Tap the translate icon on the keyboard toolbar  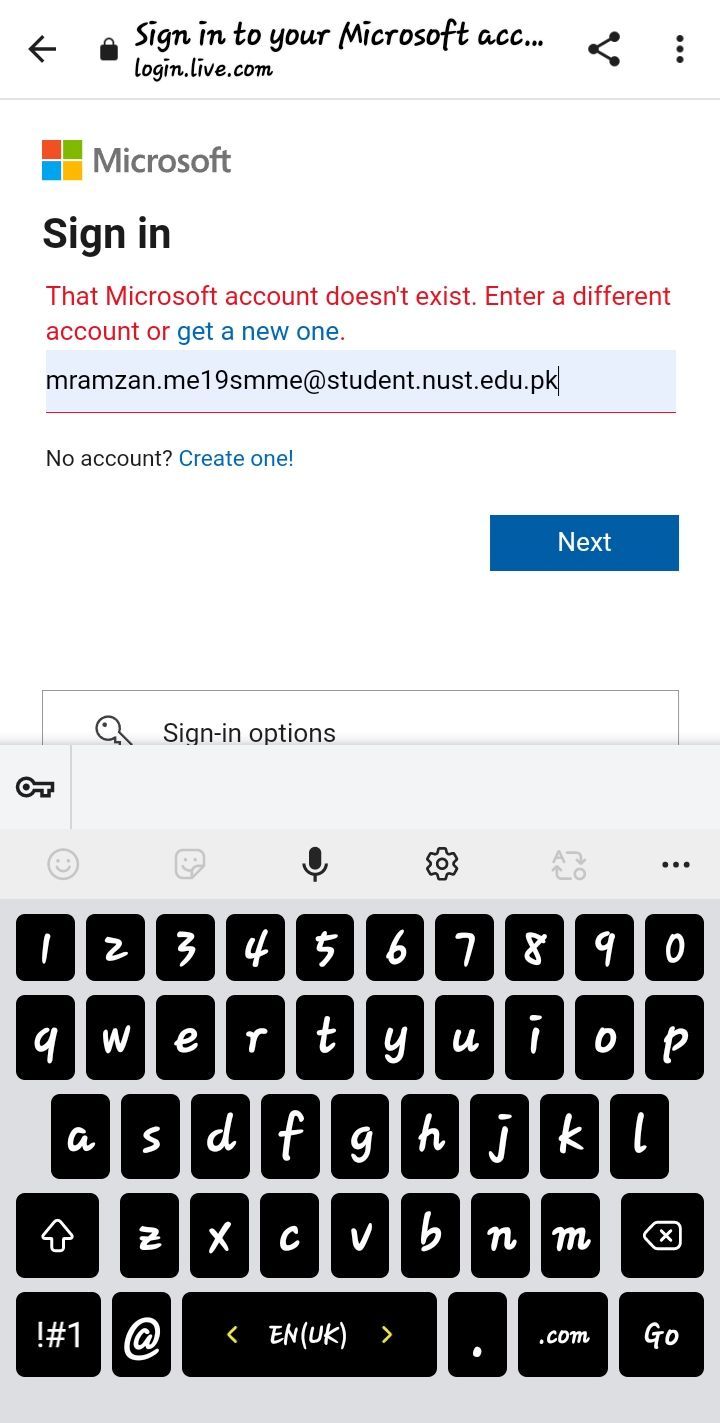[x=568, y=863]
